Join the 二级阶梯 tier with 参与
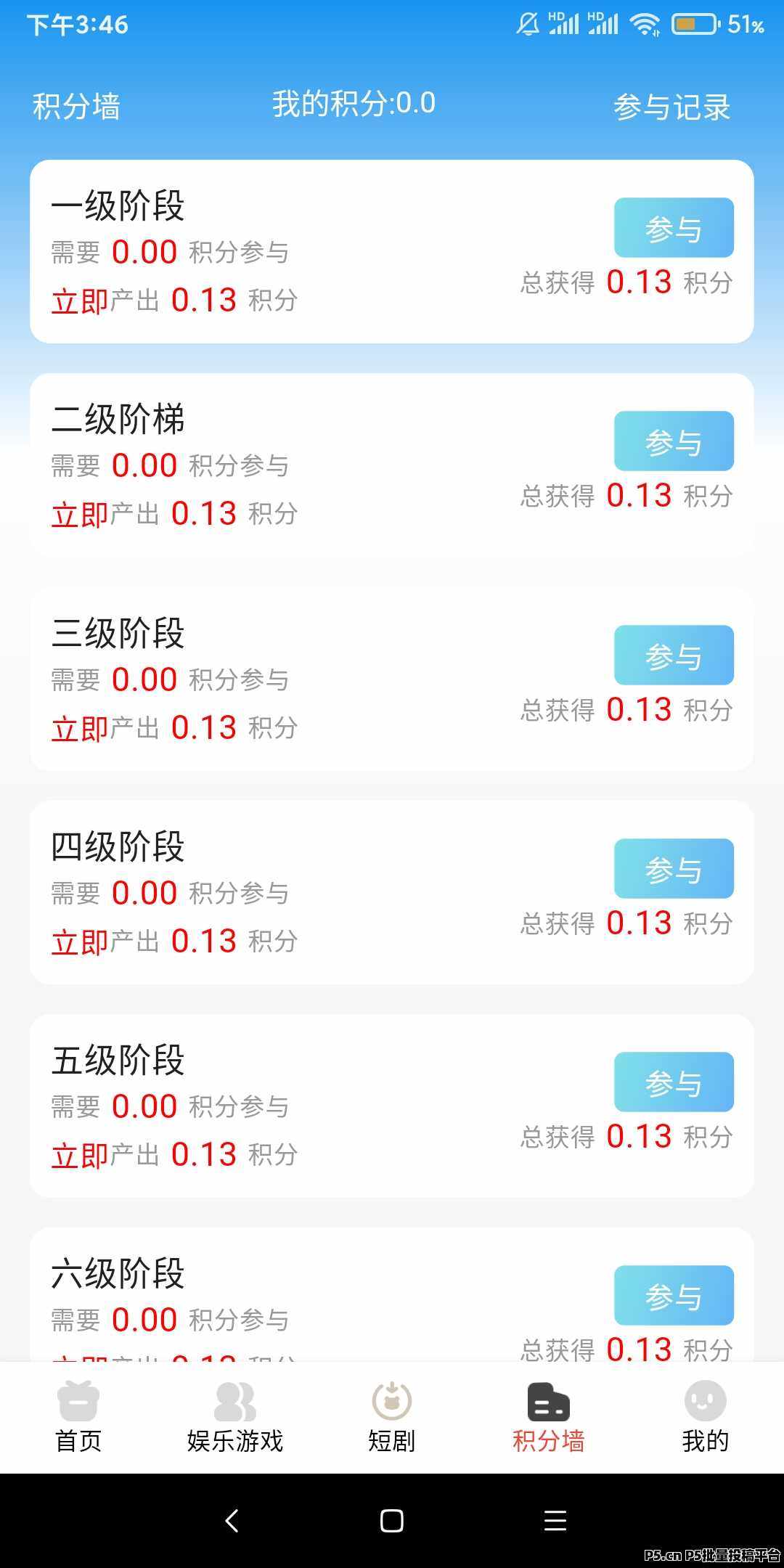784x1568 pixels. click(674, 441)
